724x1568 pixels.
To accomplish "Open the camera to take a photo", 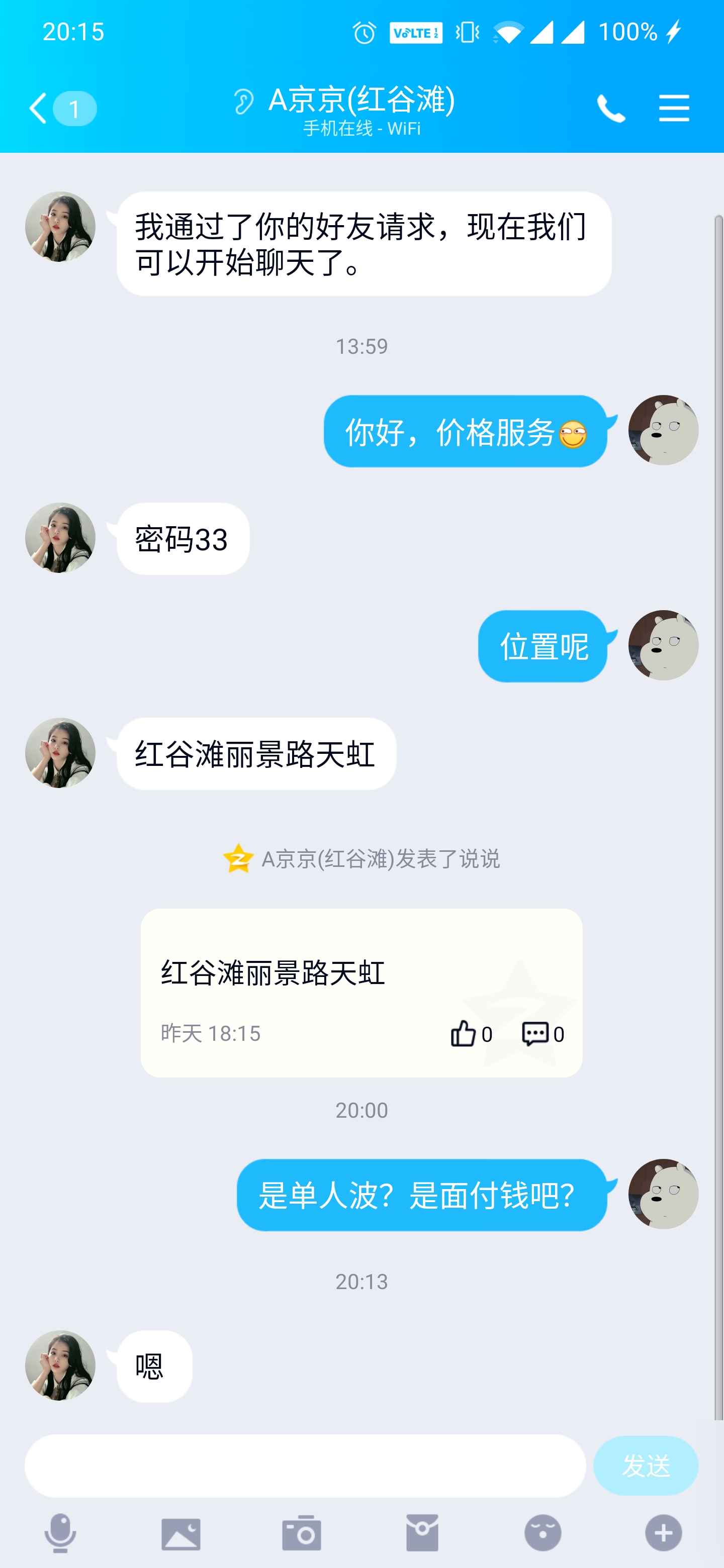I will (301, 1533).
